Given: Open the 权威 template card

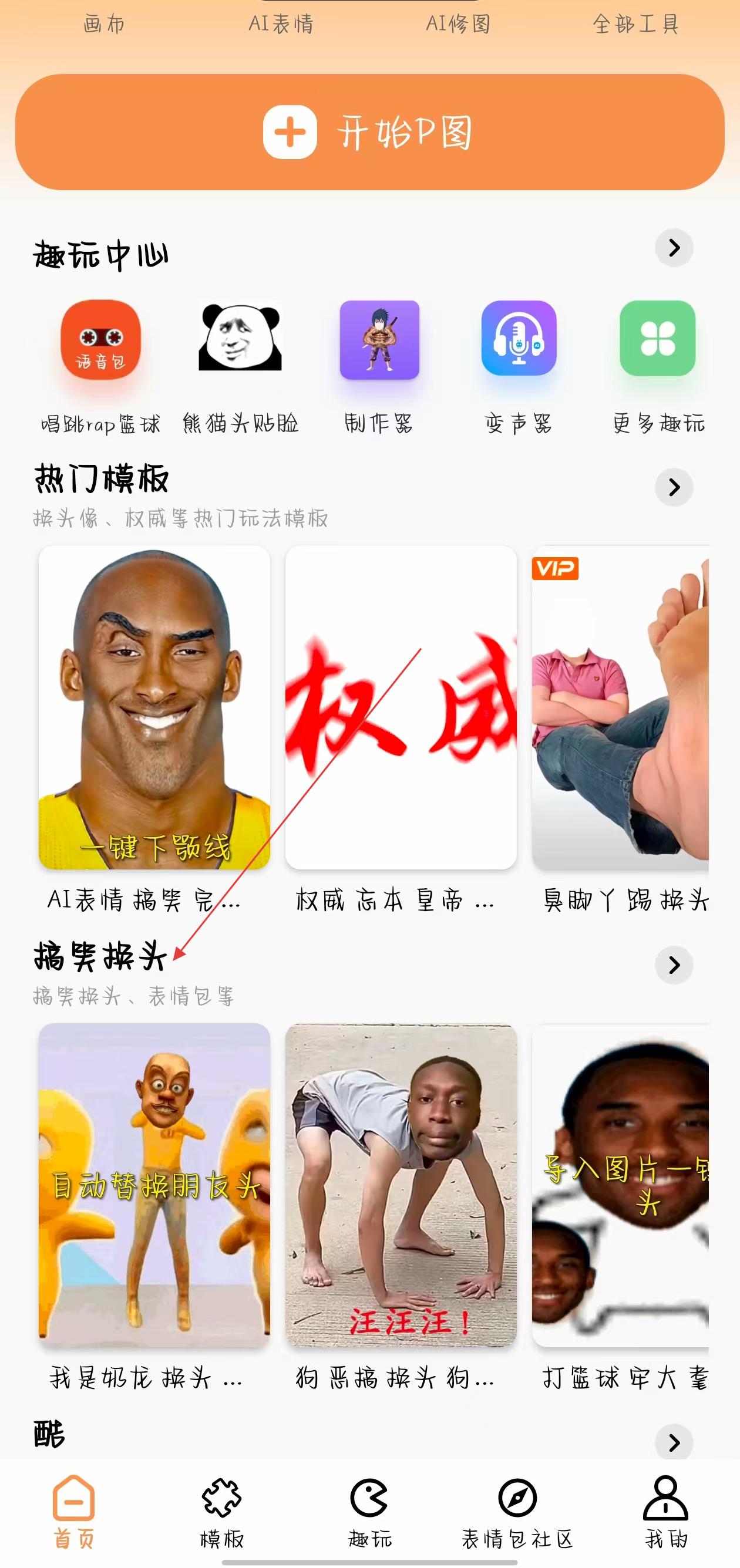Looking at the screenshot, I should coord(401,707).
